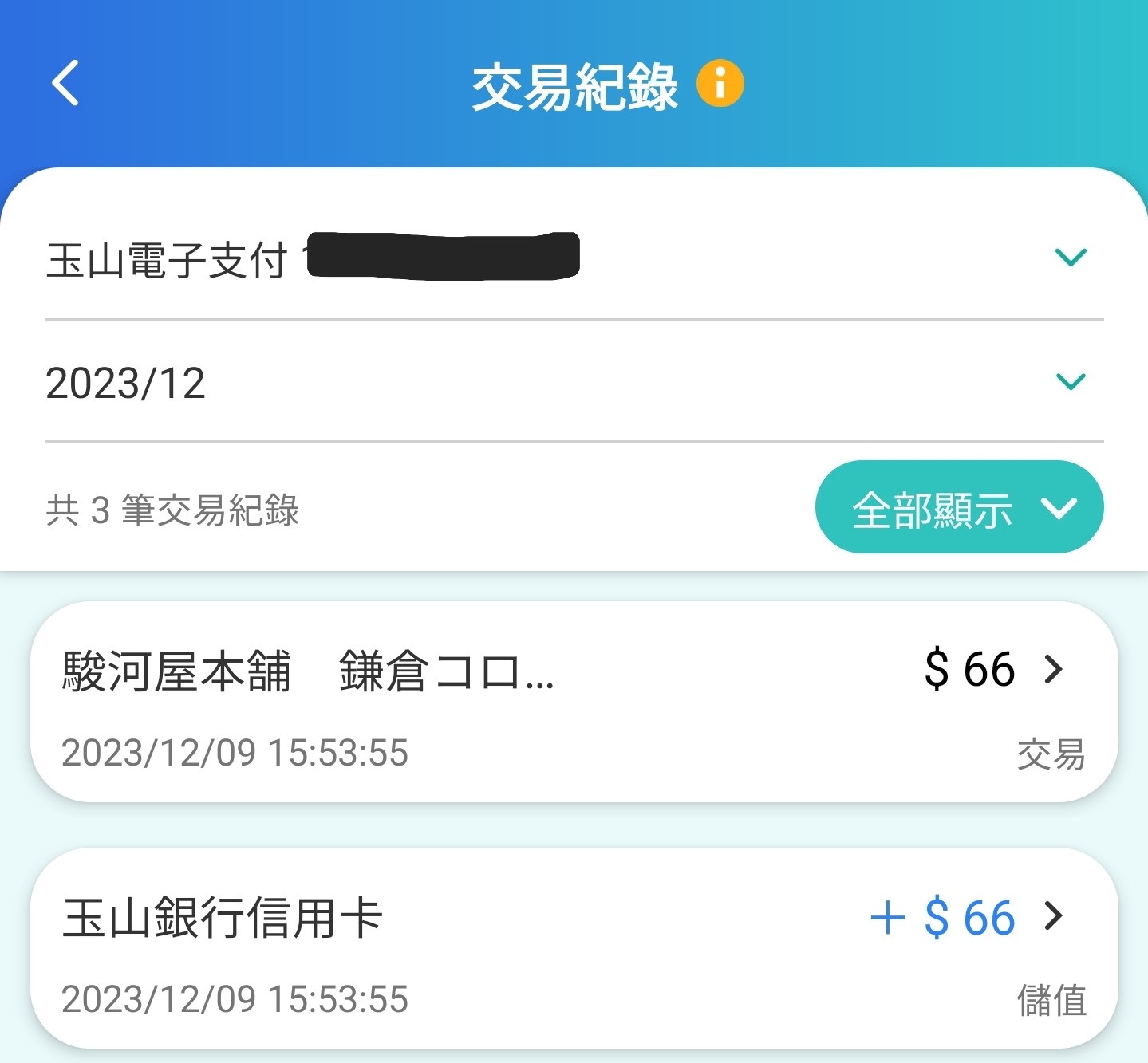Open the 駿河屋本舖 $66 transaction
This screenshot has height=1063, width=1148.
pos(574,702)
